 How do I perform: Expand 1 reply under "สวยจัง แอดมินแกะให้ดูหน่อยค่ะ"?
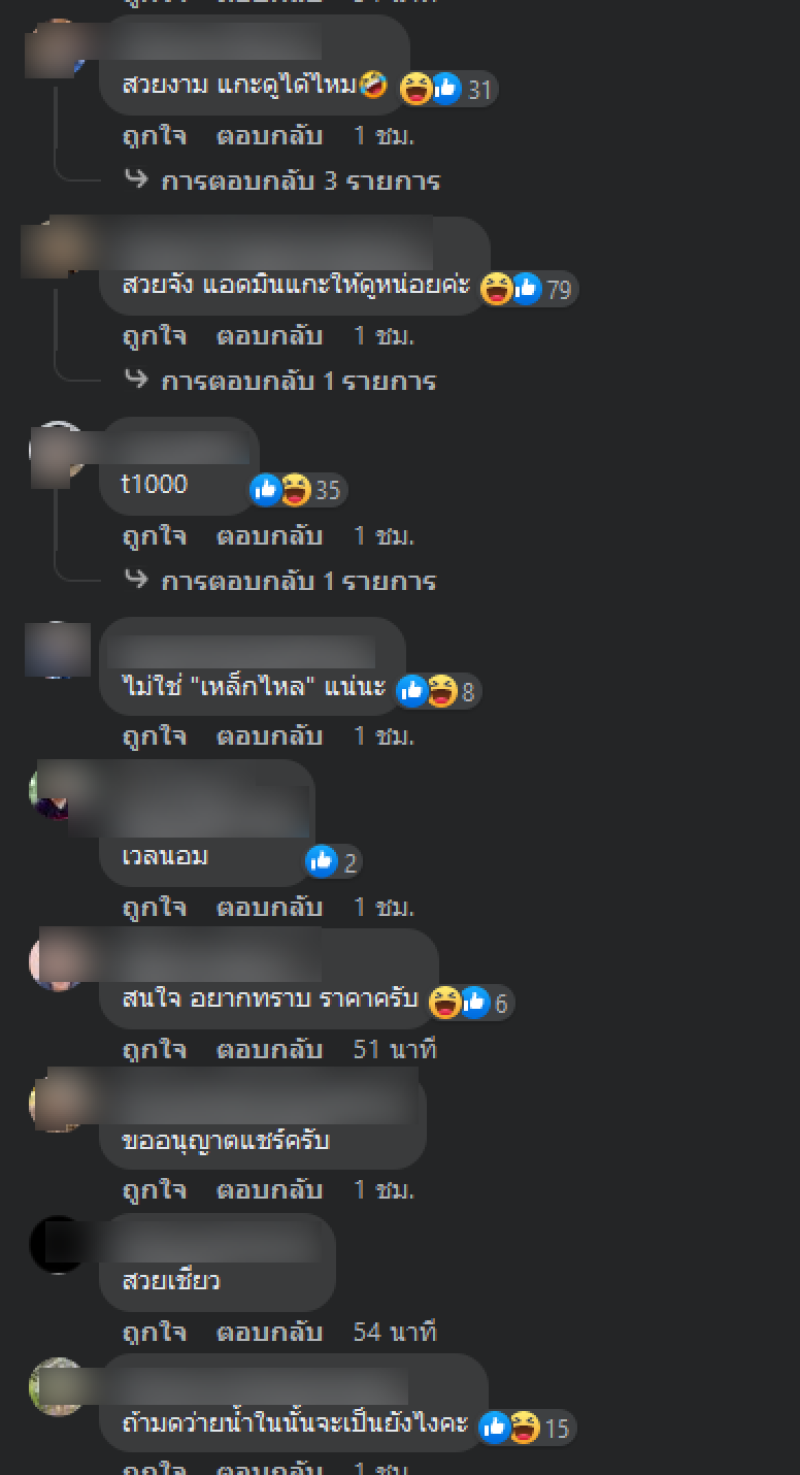click(x=298, y=381)
